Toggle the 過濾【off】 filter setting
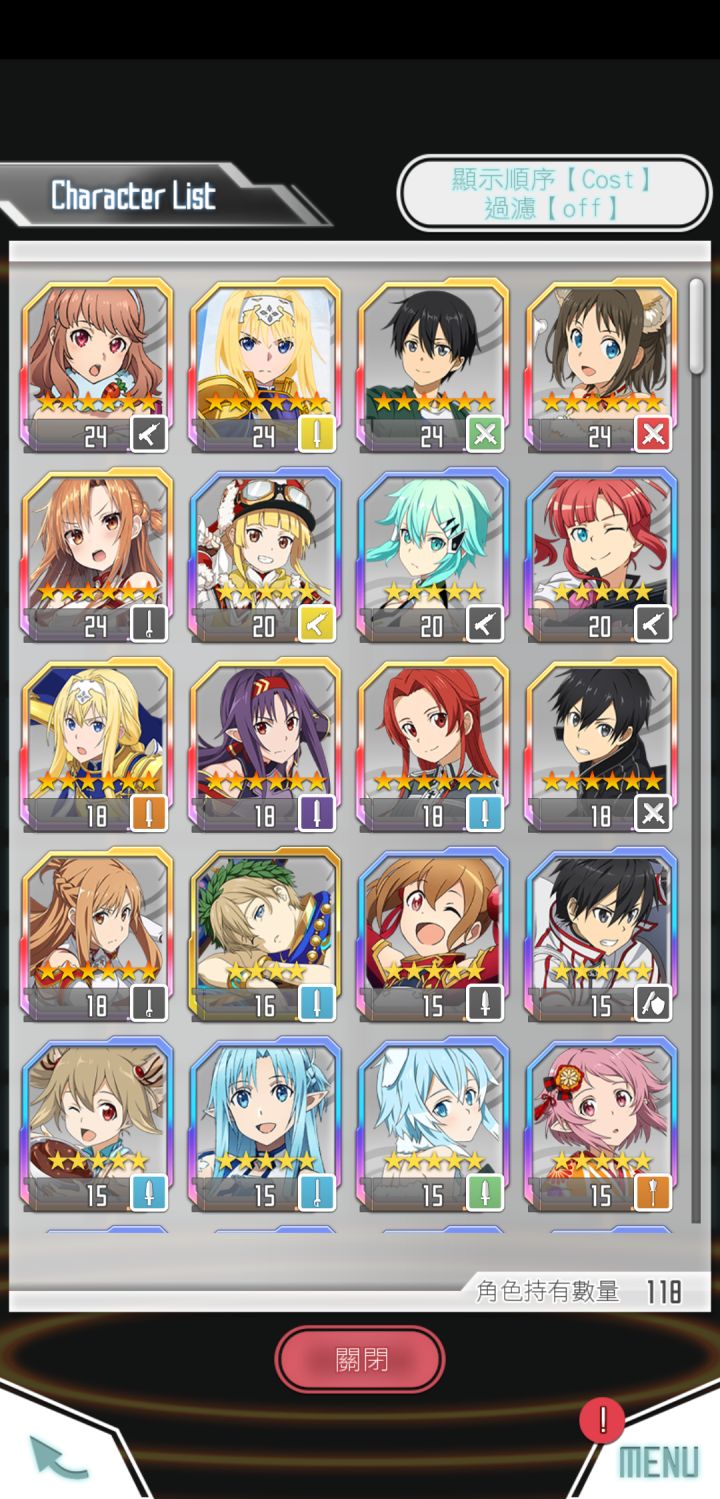 tap(554, 208)
